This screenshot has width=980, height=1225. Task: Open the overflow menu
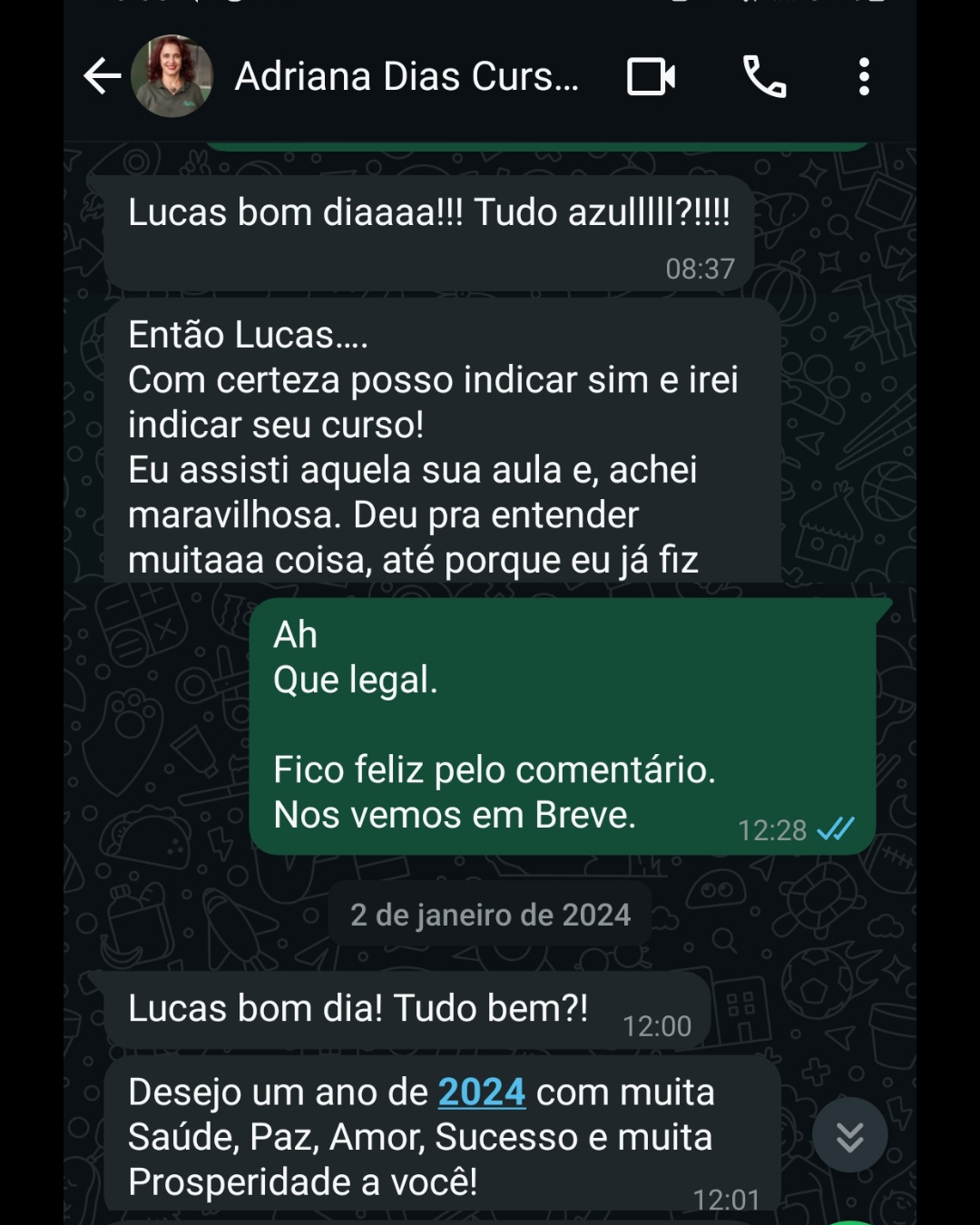tap(863, 76)
